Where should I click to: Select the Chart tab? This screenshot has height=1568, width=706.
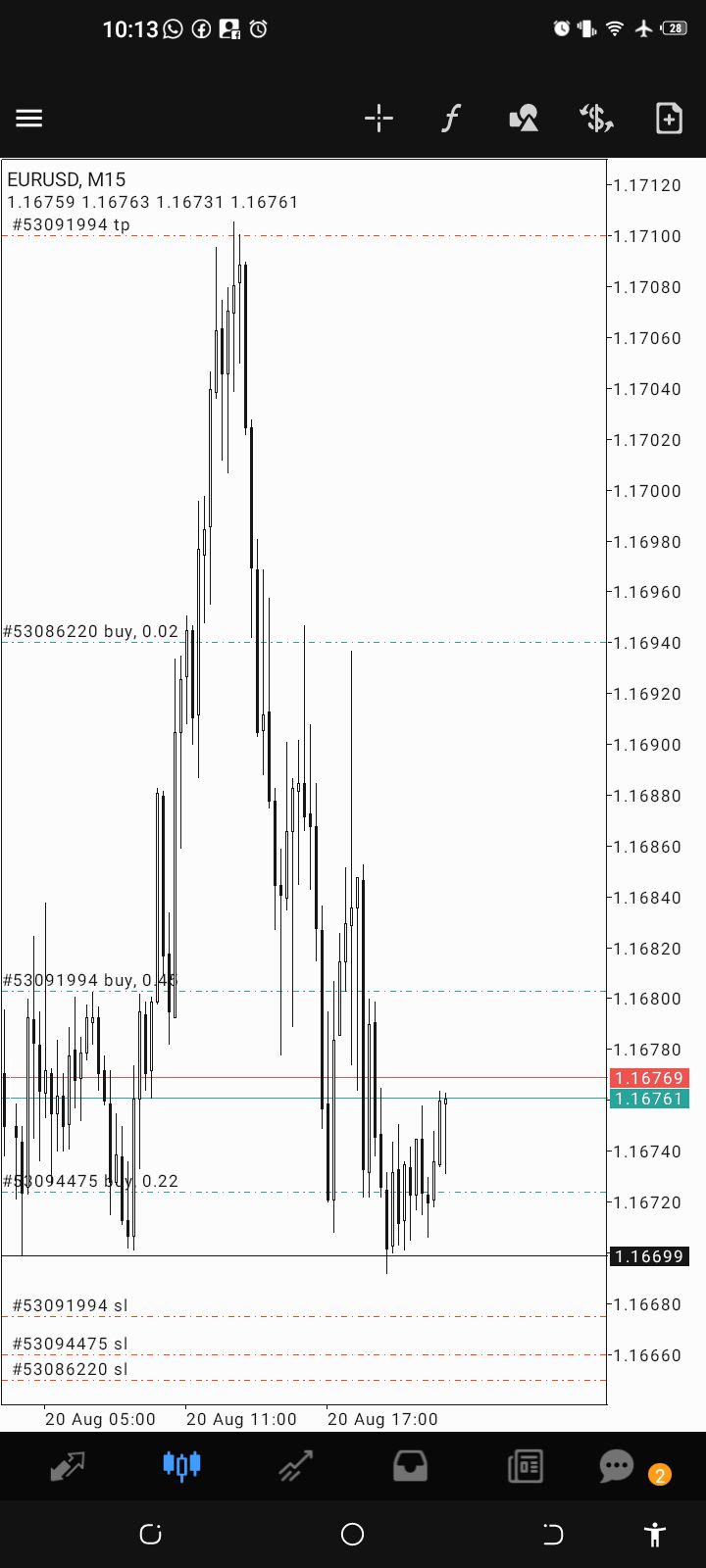tap(181, 1466)
